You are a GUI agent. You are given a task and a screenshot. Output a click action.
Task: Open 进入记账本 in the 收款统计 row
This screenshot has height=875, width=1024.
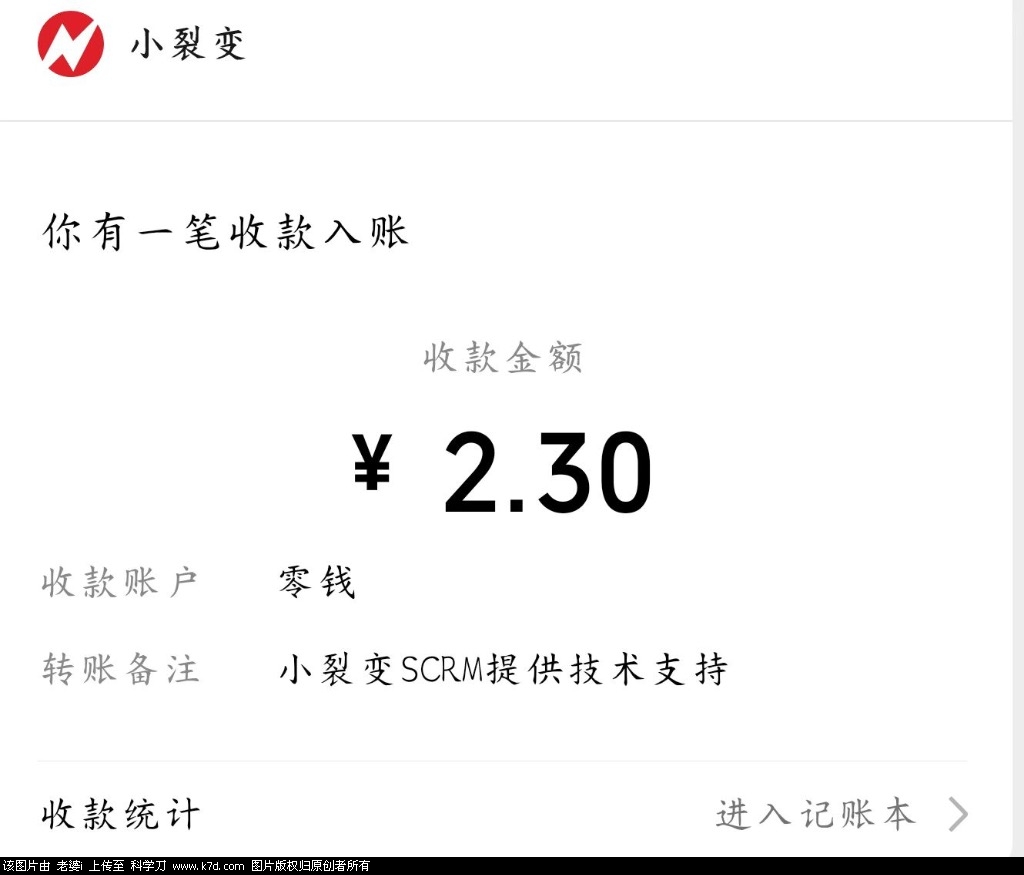840,814
